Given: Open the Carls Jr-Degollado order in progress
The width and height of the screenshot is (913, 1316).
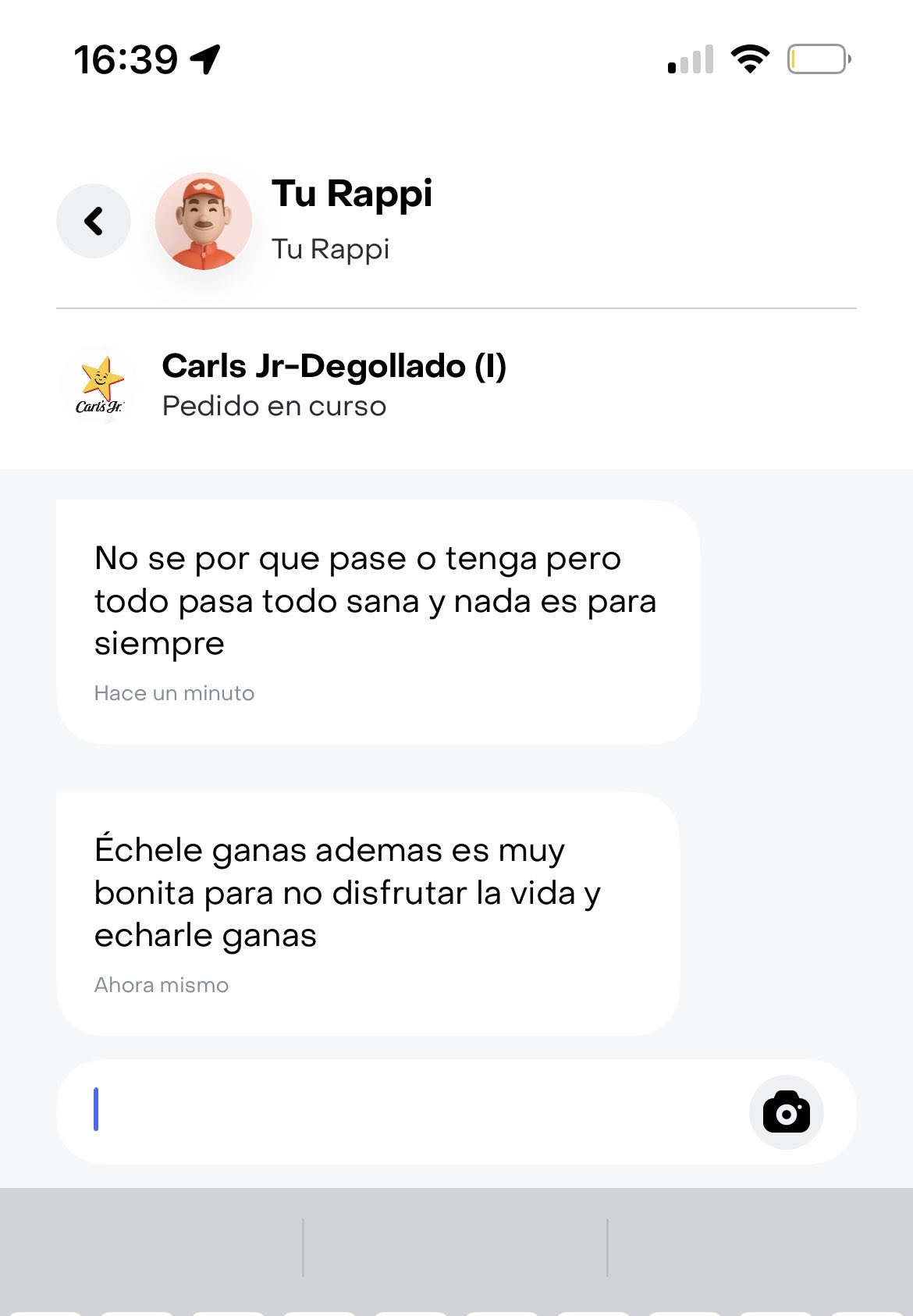Looking at the screenshot, I should 334,386.
